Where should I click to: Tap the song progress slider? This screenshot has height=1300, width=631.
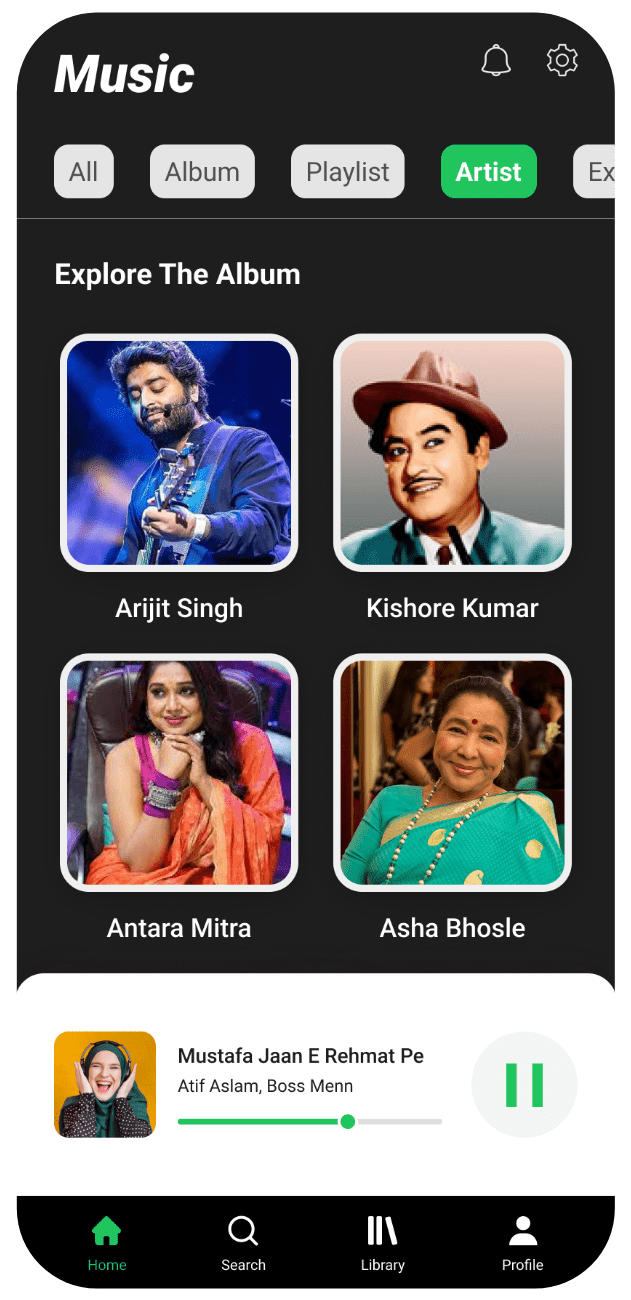pos(310,1122)
